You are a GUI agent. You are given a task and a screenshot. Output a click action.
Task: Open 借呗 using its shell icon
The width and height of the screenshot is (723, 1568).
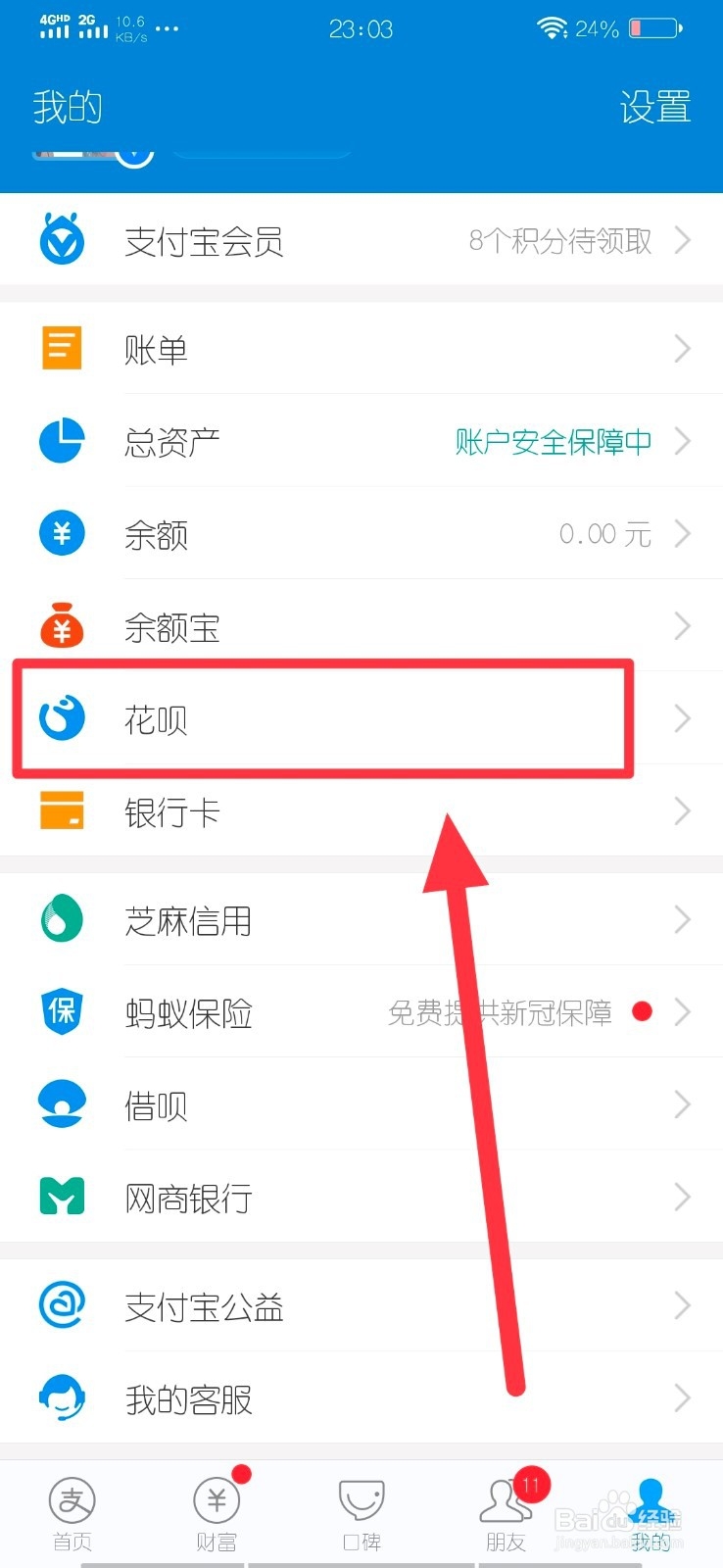[61, 1103]
